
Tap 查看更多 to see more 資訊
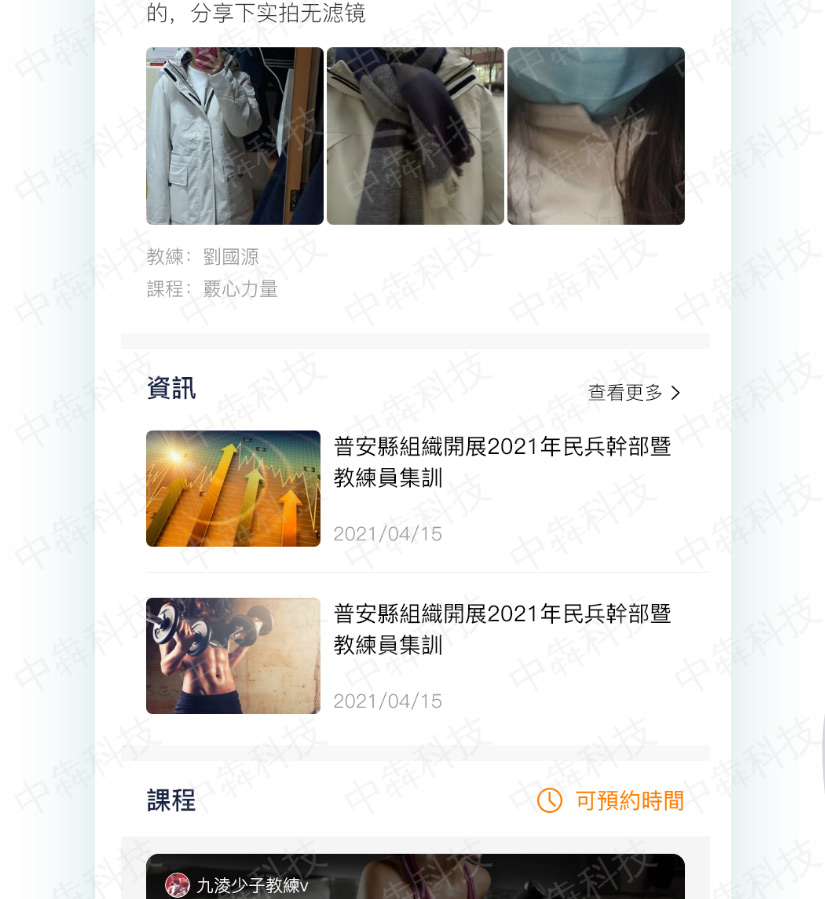click(x=634, y=393)
